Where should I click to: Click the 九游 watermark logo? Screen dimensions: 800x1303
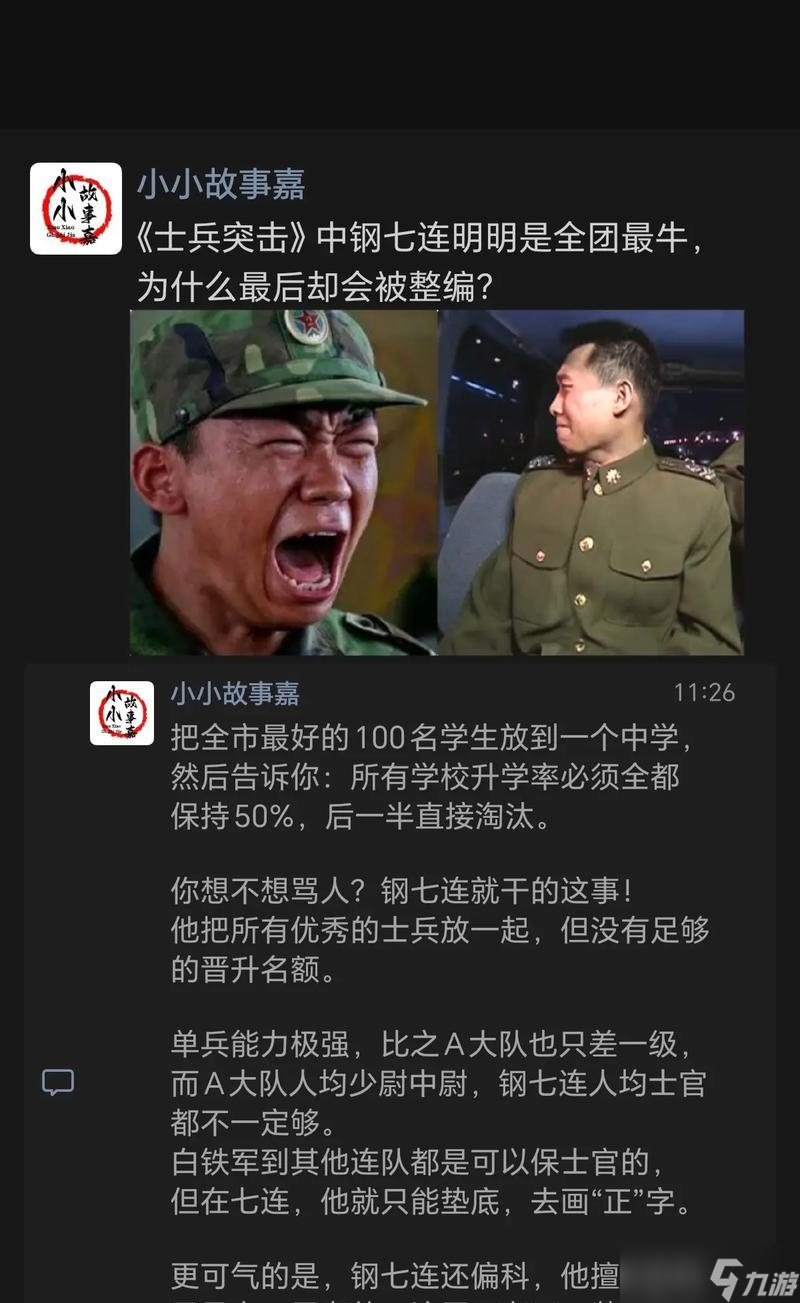point(755,1277)
